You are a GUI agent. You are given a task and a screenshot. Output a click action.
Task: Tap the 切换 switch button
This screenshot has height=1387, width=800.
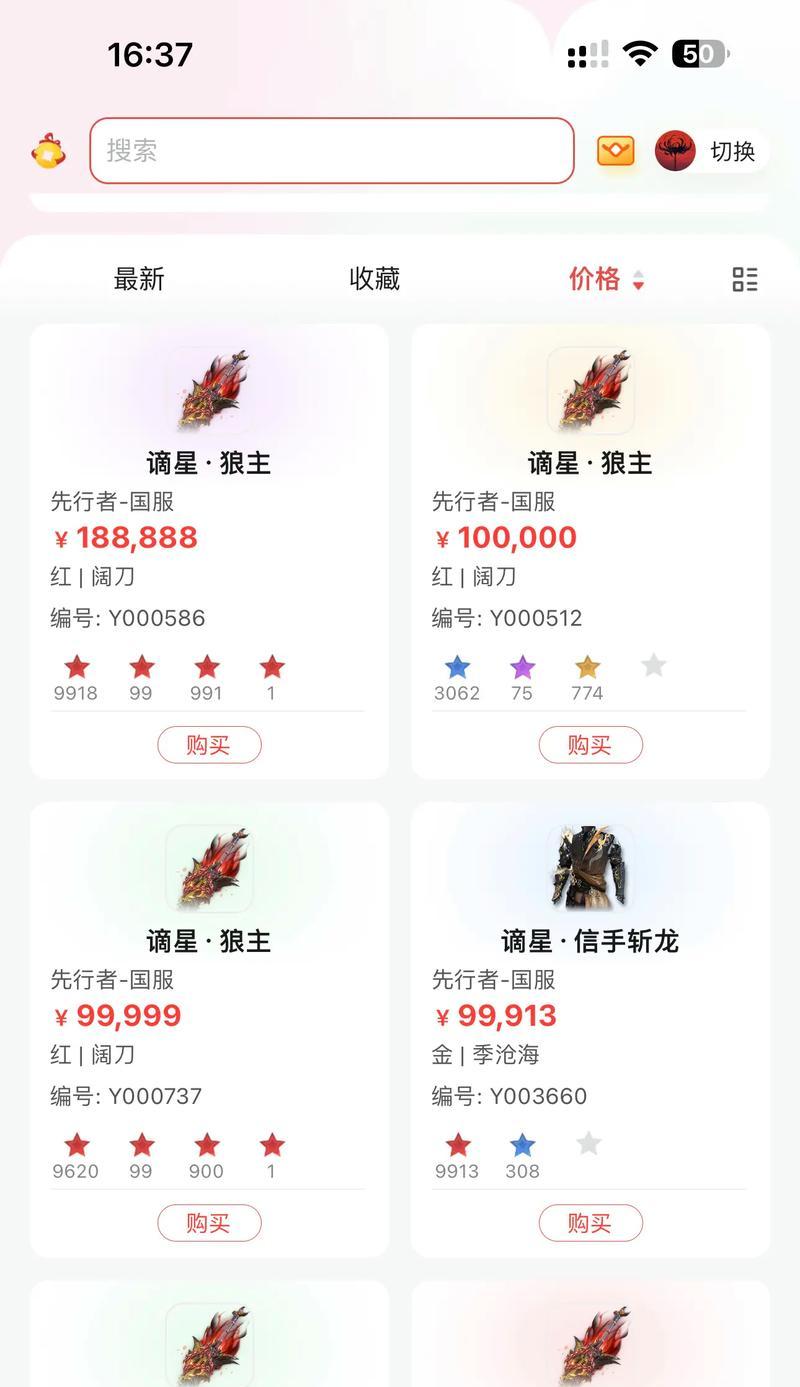(712, 151)
